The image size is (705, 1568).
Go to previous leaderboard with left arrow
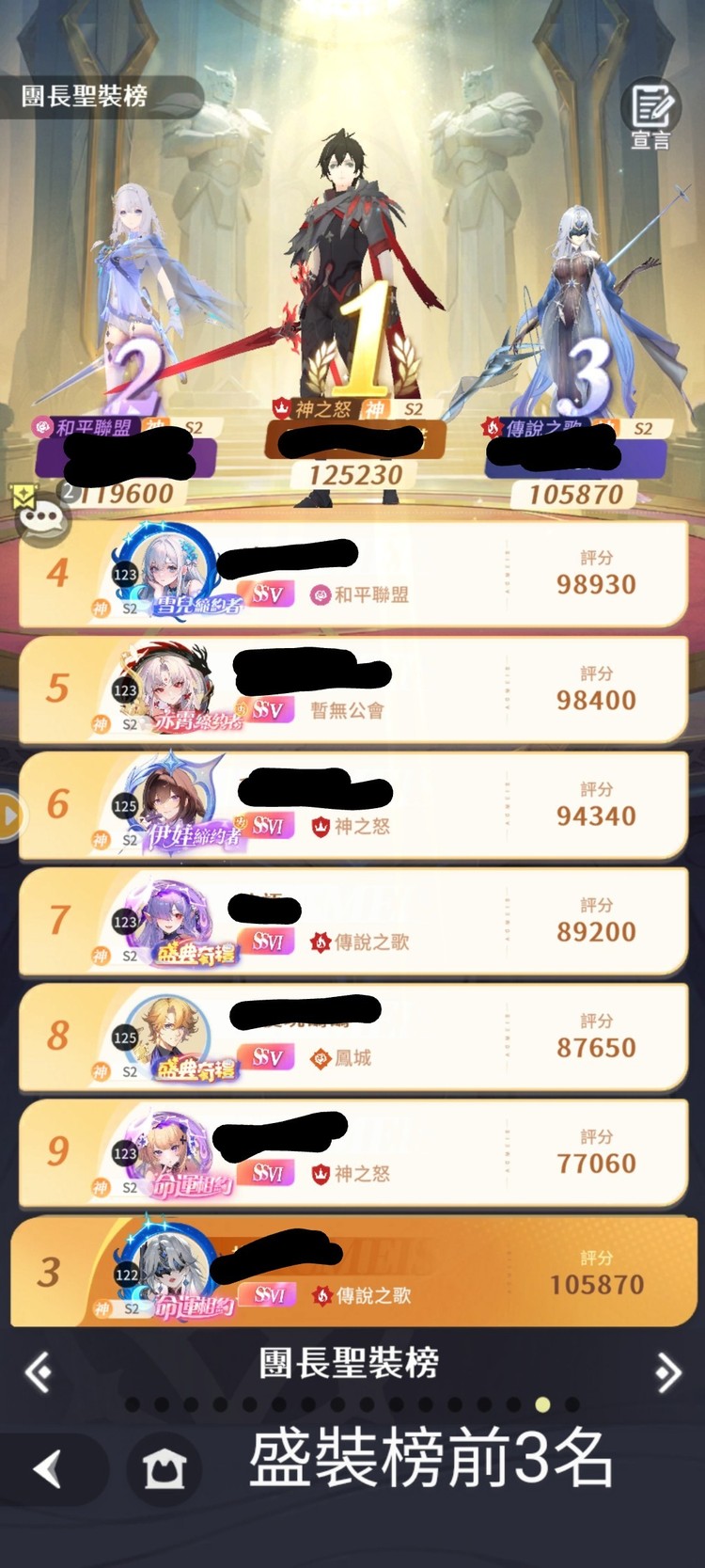pyautogui.click(x=39, y=1371)
